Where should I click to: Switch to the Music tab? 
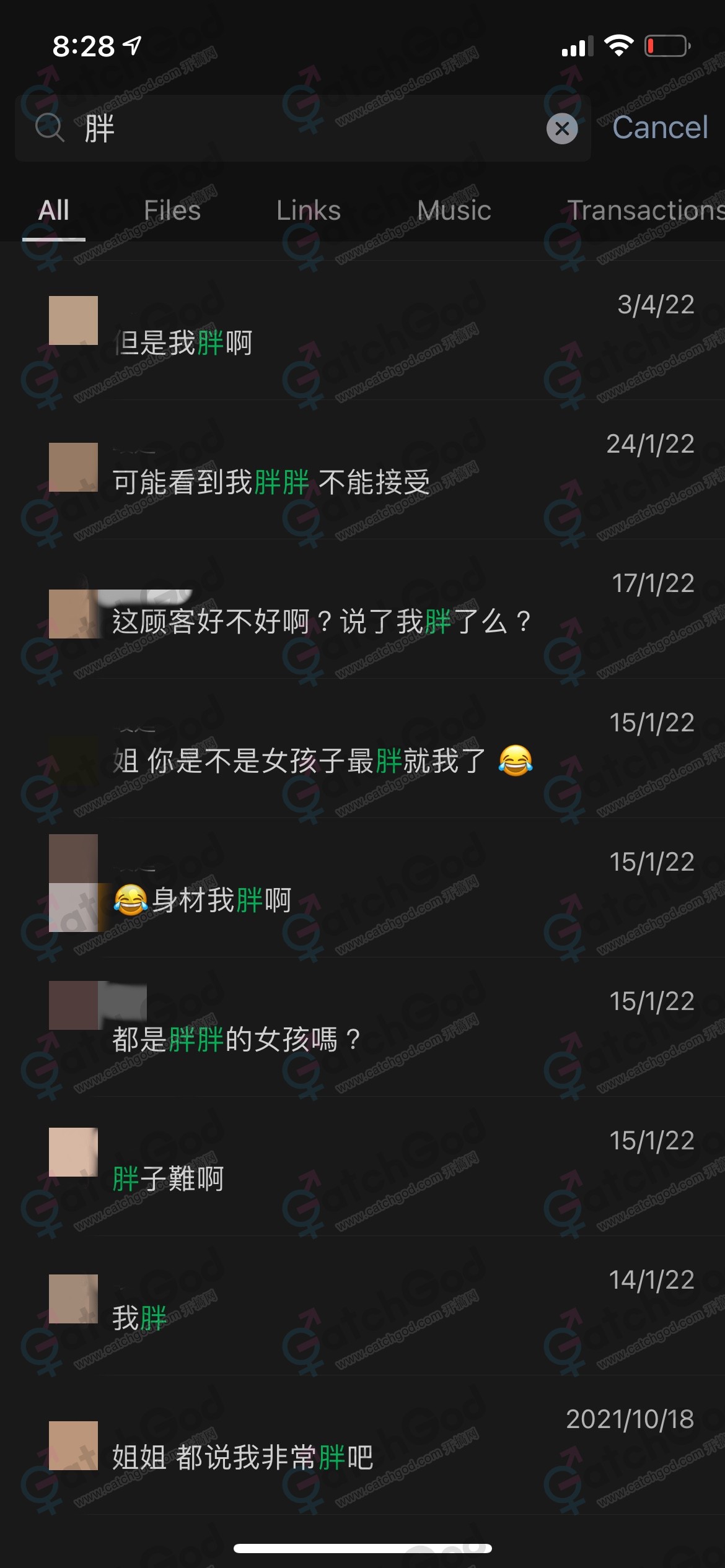(x=454, y=211)
